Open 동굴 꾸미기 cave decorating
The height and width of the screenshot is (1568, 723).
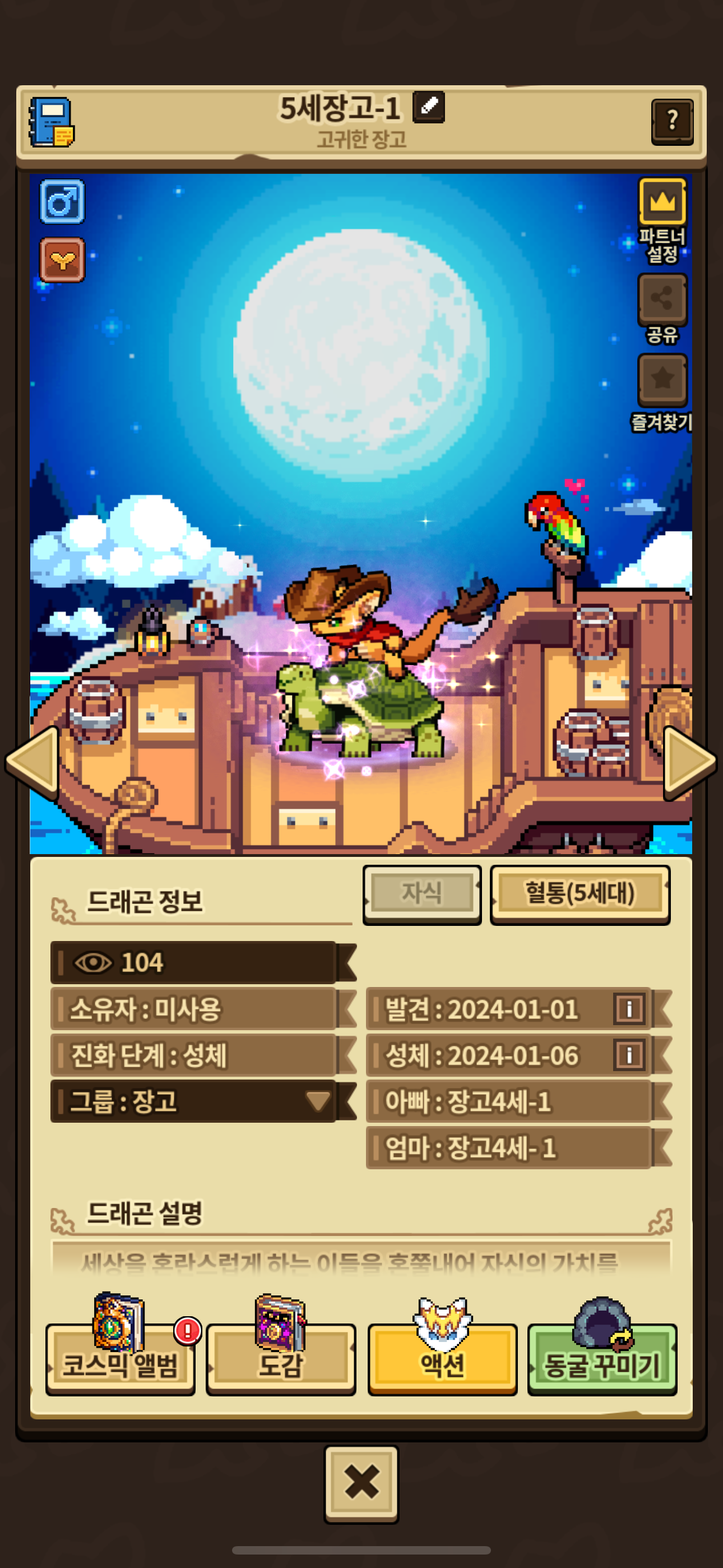pos(602,1359)
